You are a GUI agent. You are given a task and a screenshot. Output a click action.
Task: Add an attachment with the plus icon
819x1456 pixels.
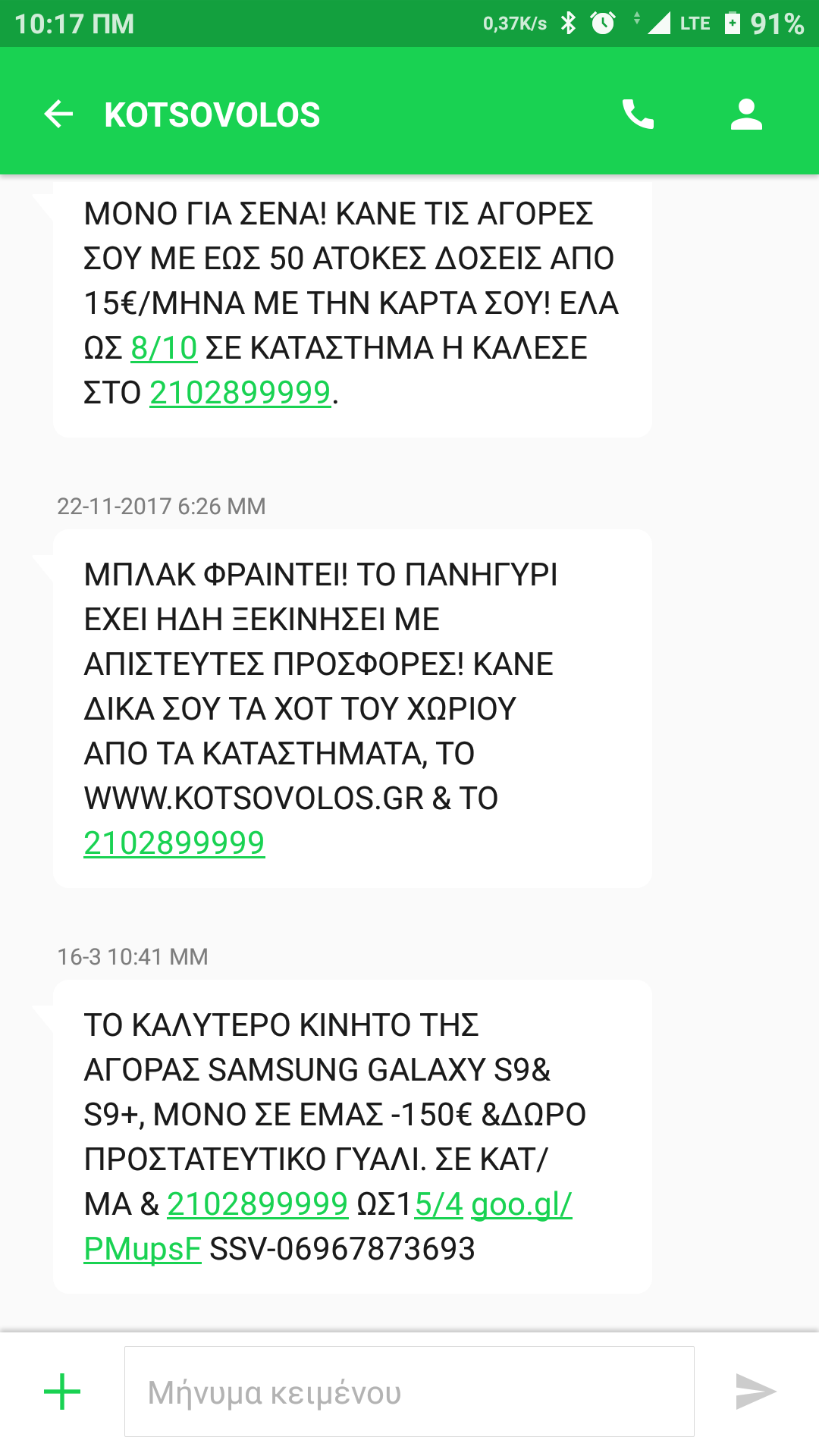pyautogui.click(x=62, y=1392)
